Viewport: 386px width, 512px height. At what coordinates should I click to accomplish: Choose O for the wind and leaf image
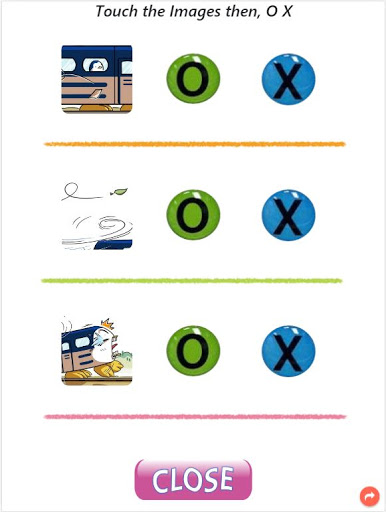click(193, 215)
